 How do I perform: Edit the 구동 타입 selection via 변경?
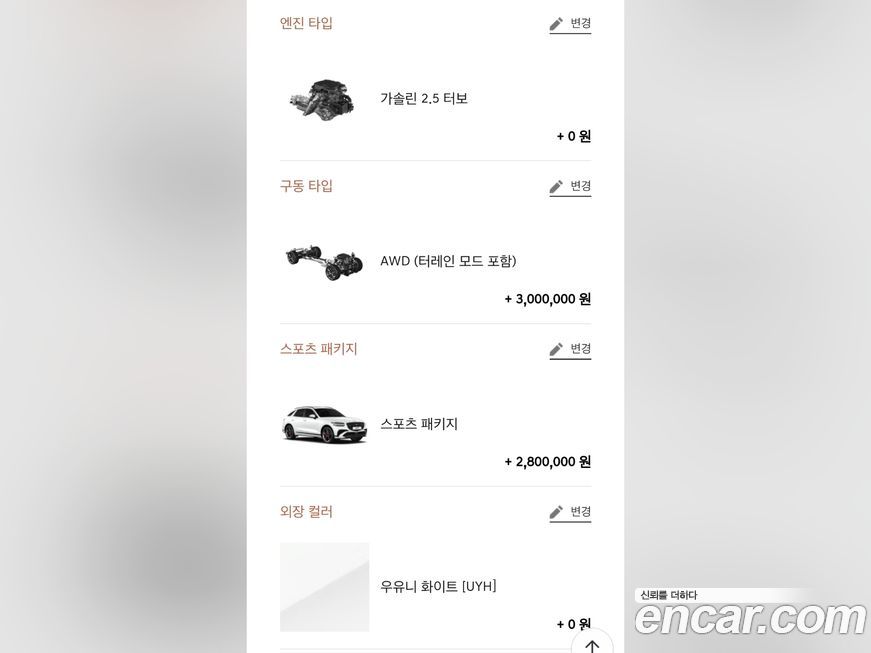(570, 186)
